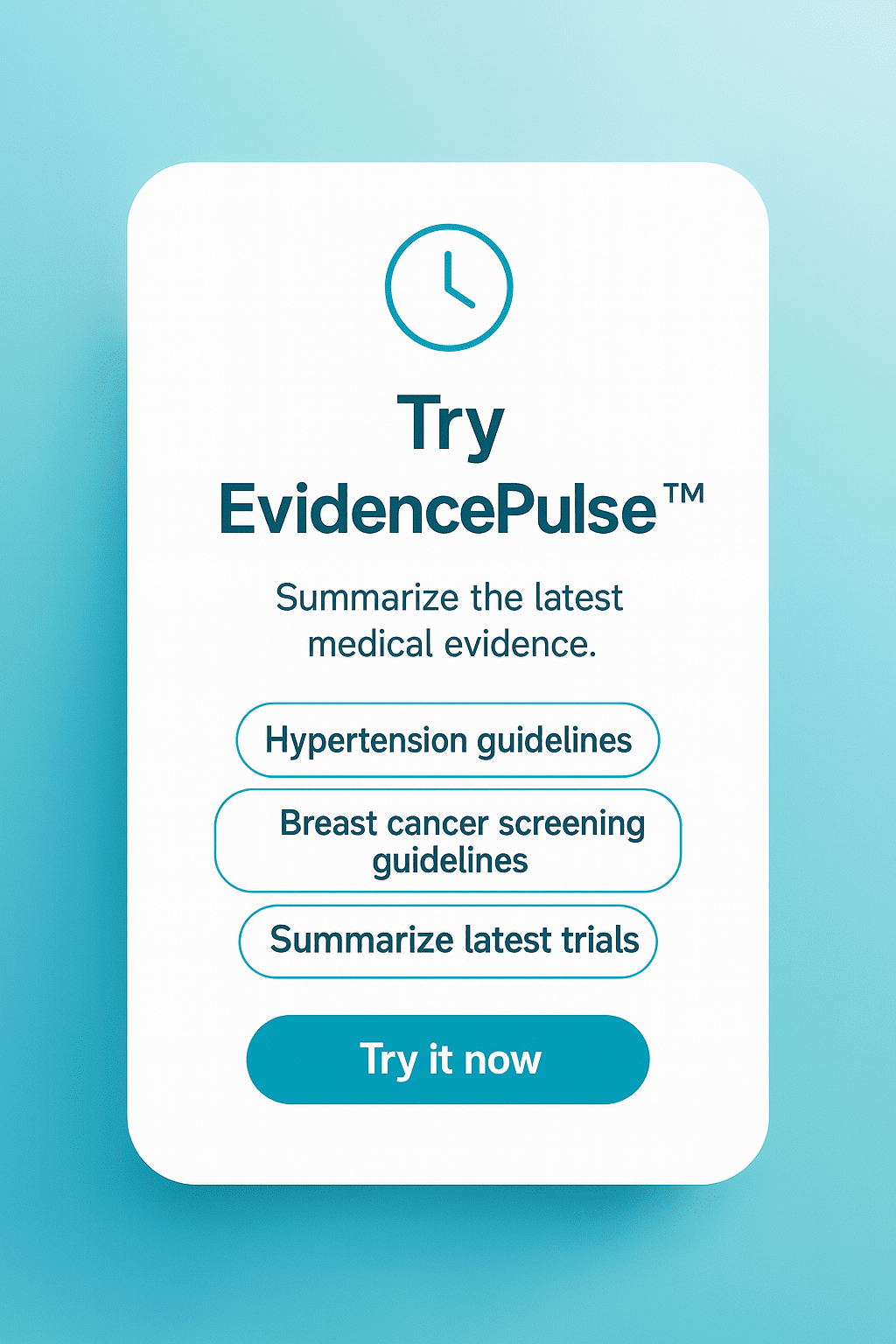Open EvidencePulse via the clock logo
The height and width of the screenshot is (1344, 896).
pos(448,287)
